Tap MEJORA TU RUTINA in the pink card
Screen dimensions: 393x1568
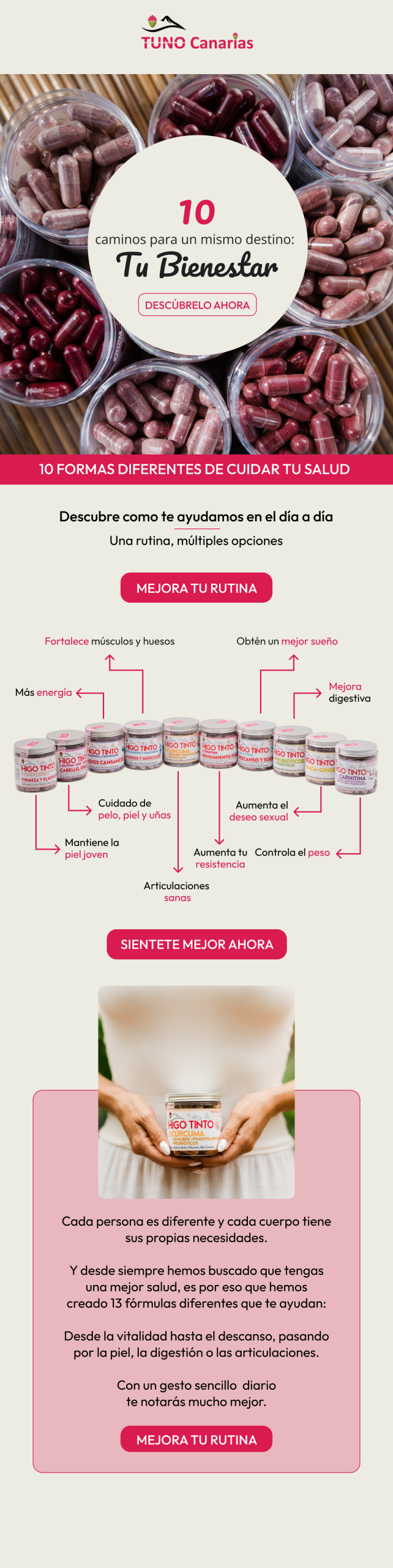click(x=196, y=1439)
